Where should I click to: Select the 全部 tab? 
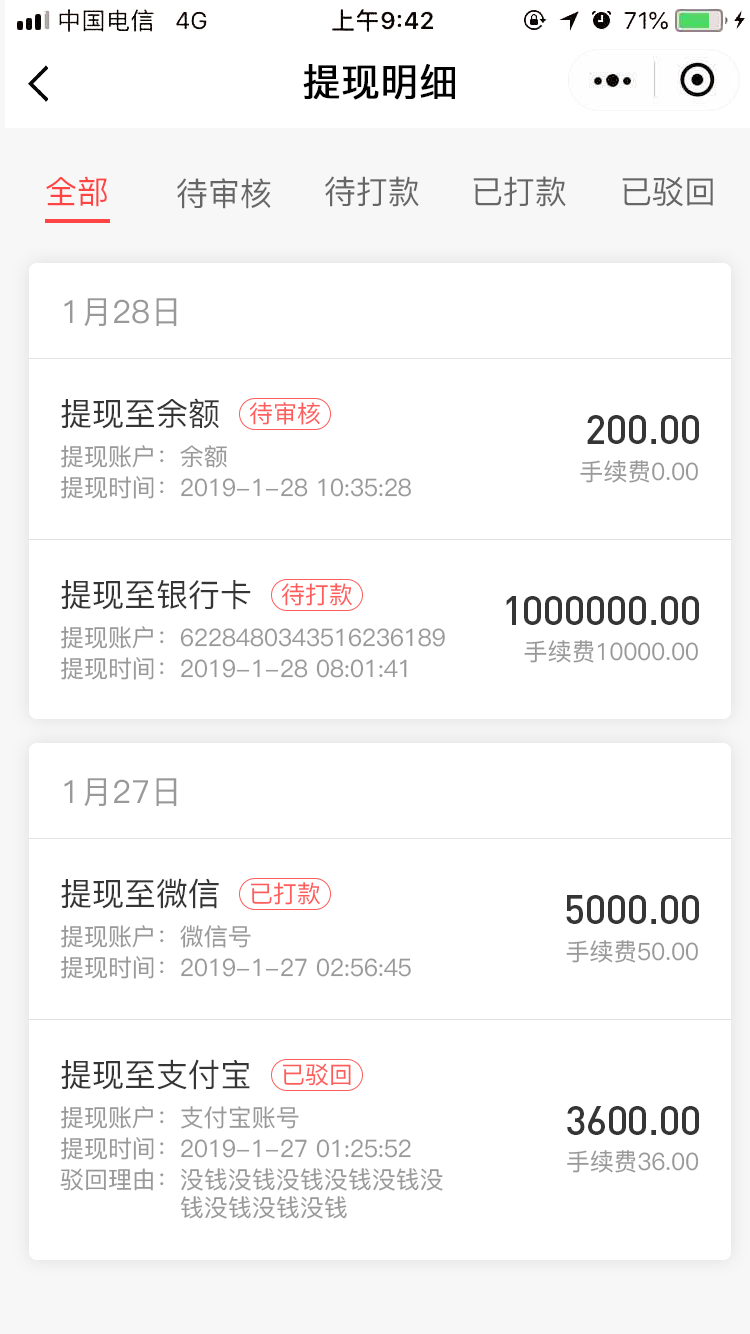point(77,192)
